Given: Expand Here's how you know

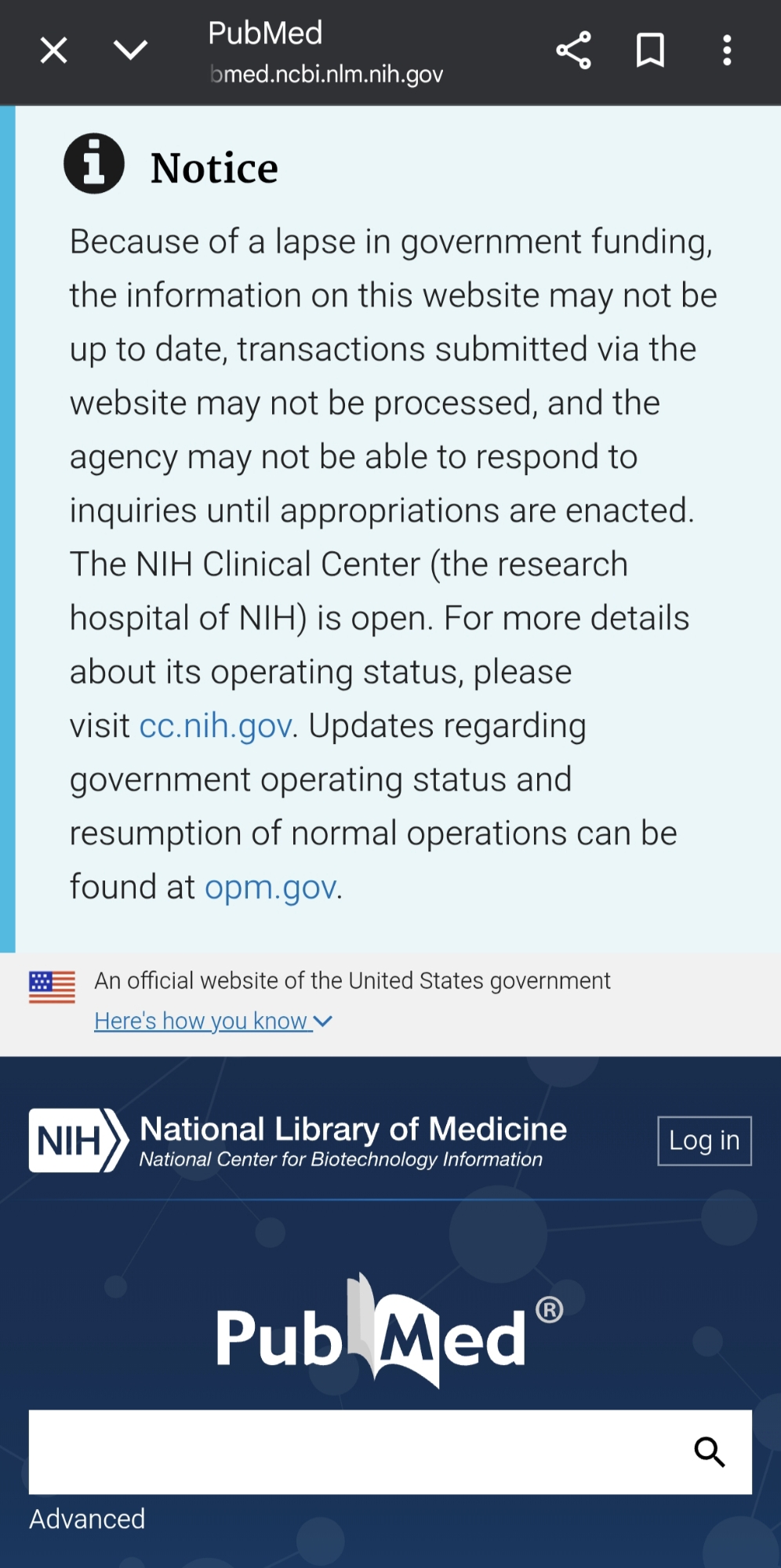Looking at the screenshot, I should click(213, 1021).
